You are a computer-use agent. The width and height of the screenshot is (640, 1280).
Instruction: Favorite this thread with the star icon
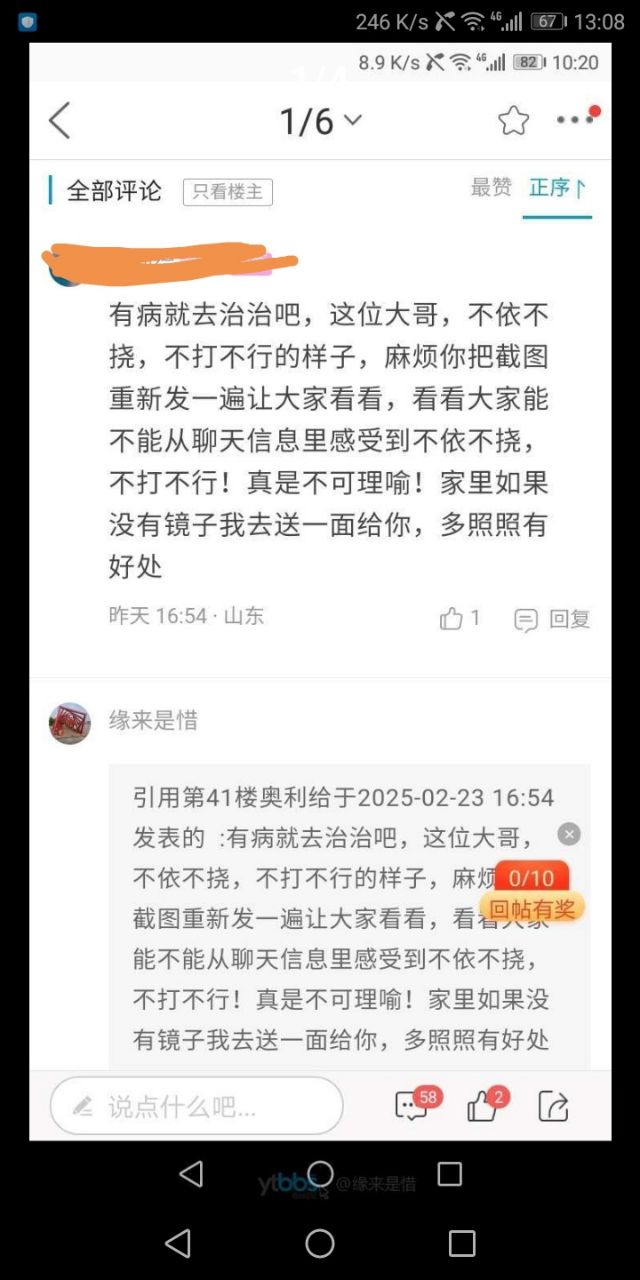513,121
